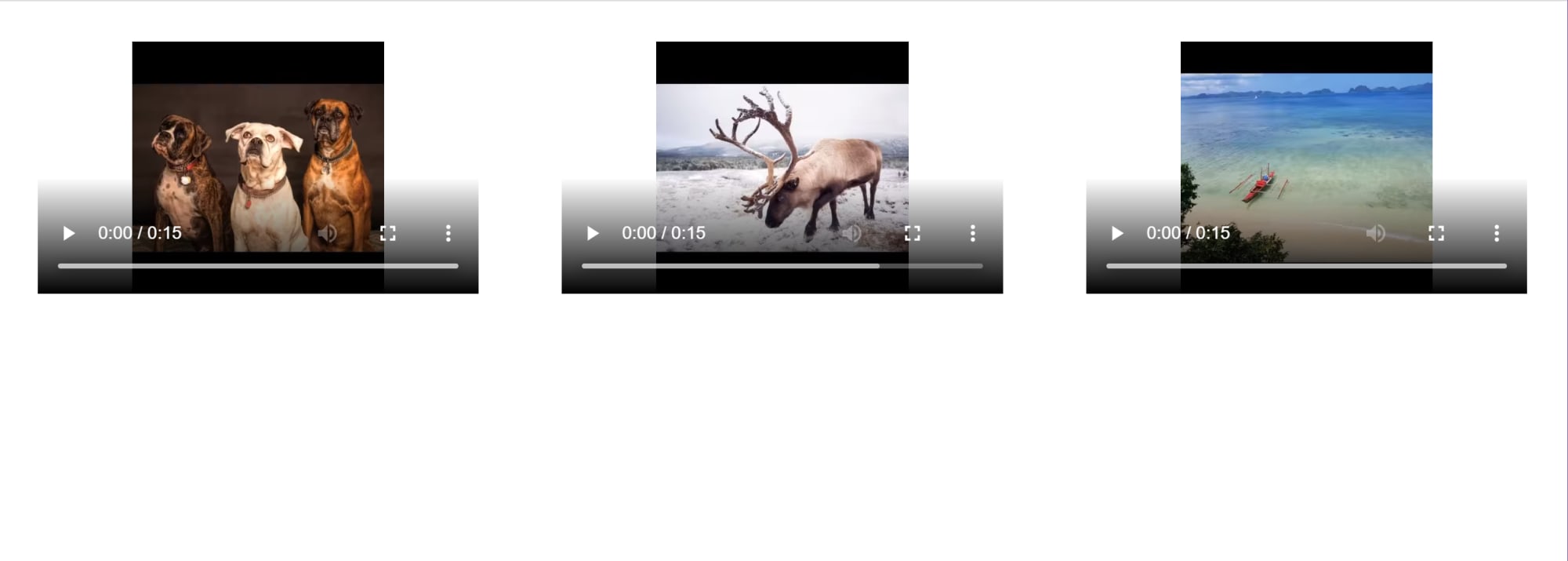
Task: Open the reindeer video overflow menu
Action: point(973,233)
